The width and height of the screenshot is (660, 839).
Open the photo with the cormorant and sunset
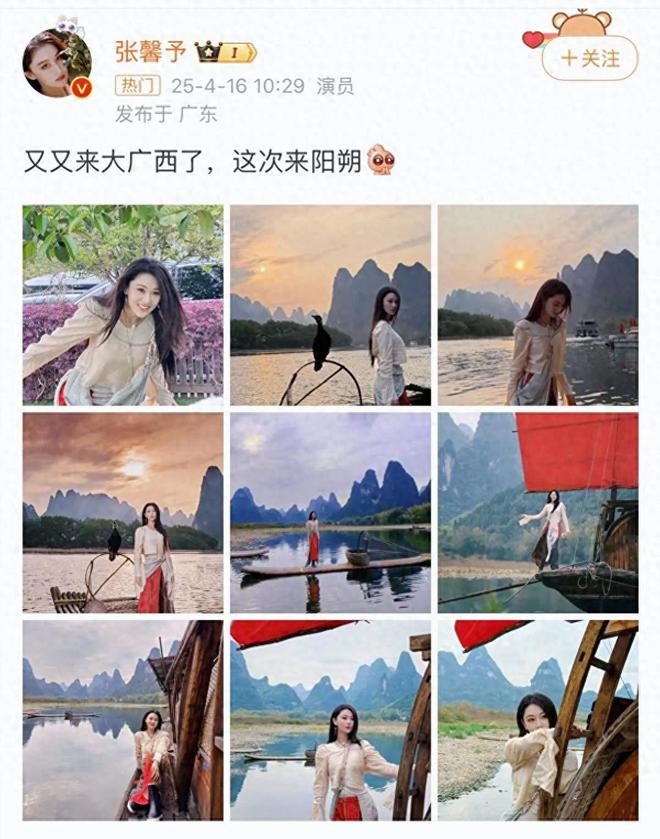330,305
